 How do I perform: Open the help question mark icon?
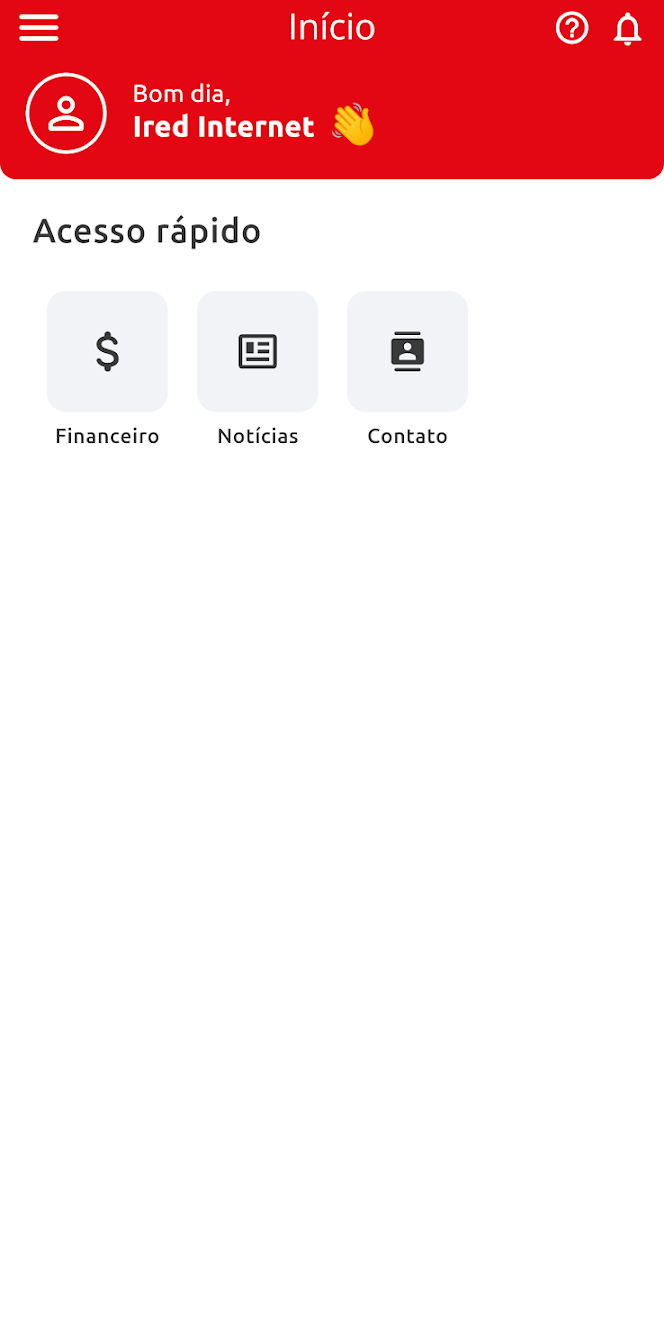[x=572, y=28]
